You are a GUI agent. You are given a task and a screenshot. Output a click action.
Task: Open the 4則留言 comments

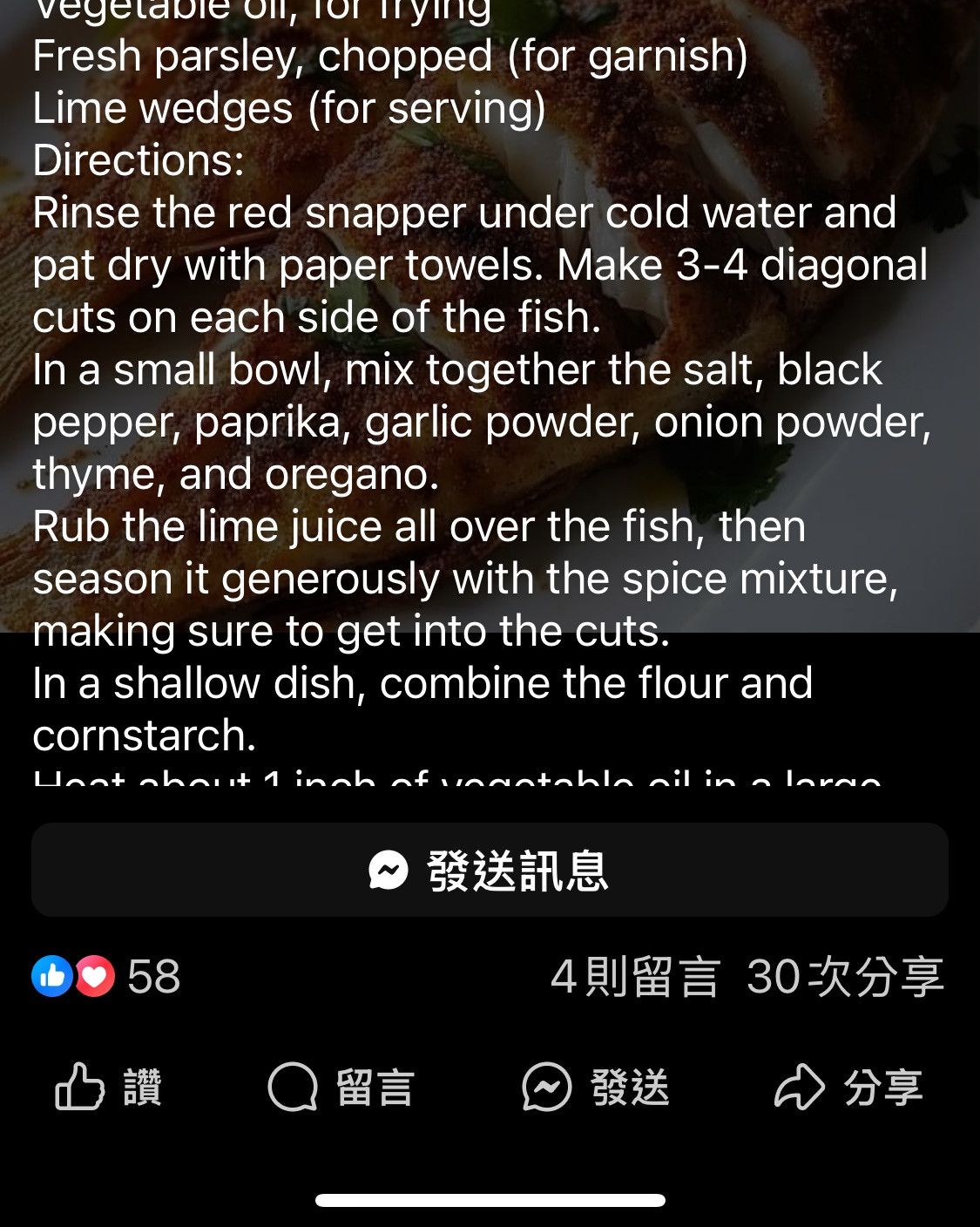636,976
